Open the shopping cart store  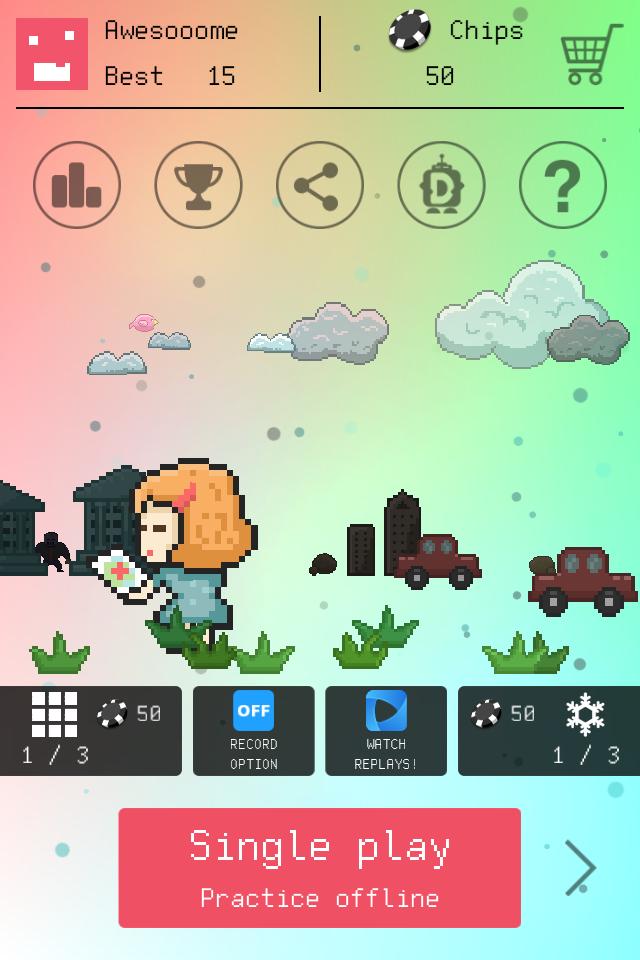(592, 54)
